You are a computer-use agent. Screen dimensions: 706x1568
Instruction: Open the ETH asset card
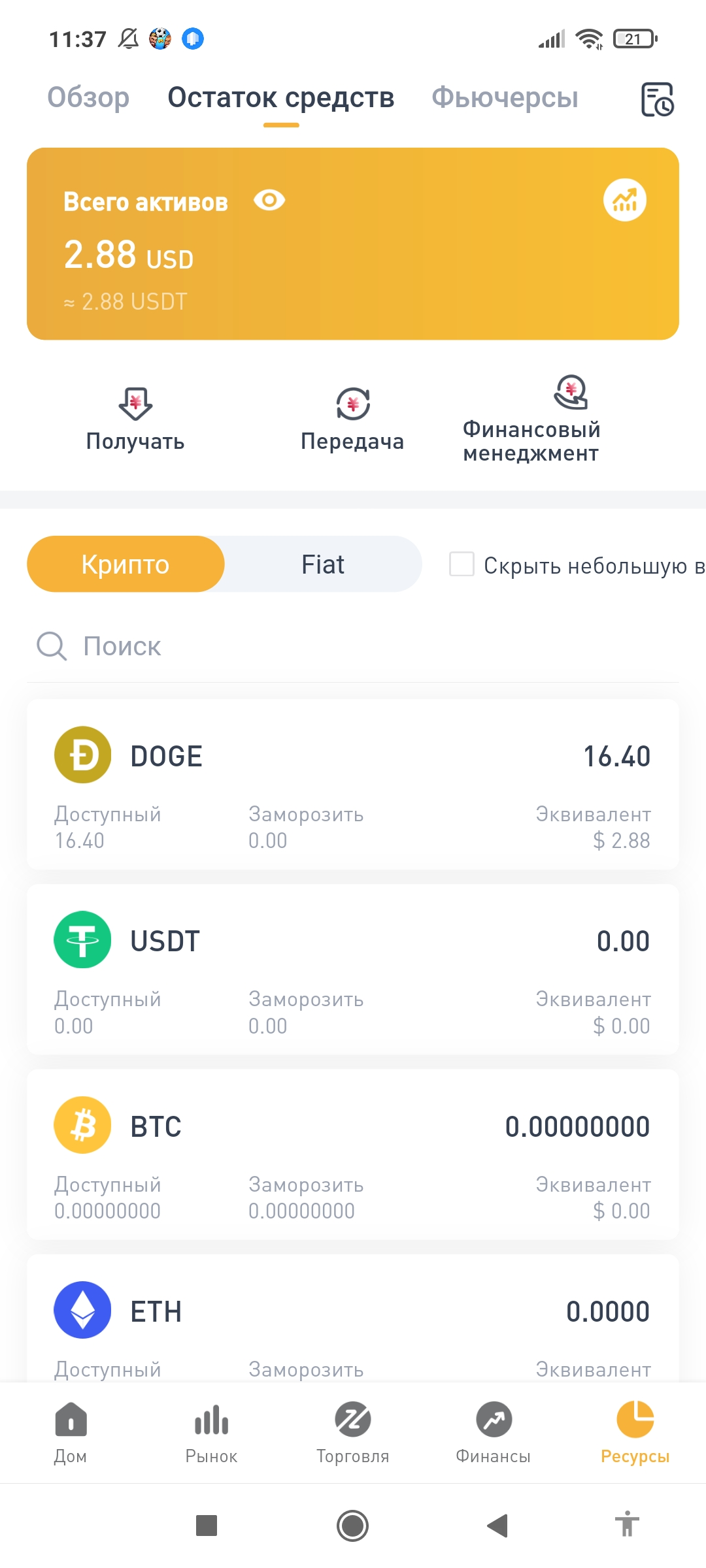tap(353, 1318)
